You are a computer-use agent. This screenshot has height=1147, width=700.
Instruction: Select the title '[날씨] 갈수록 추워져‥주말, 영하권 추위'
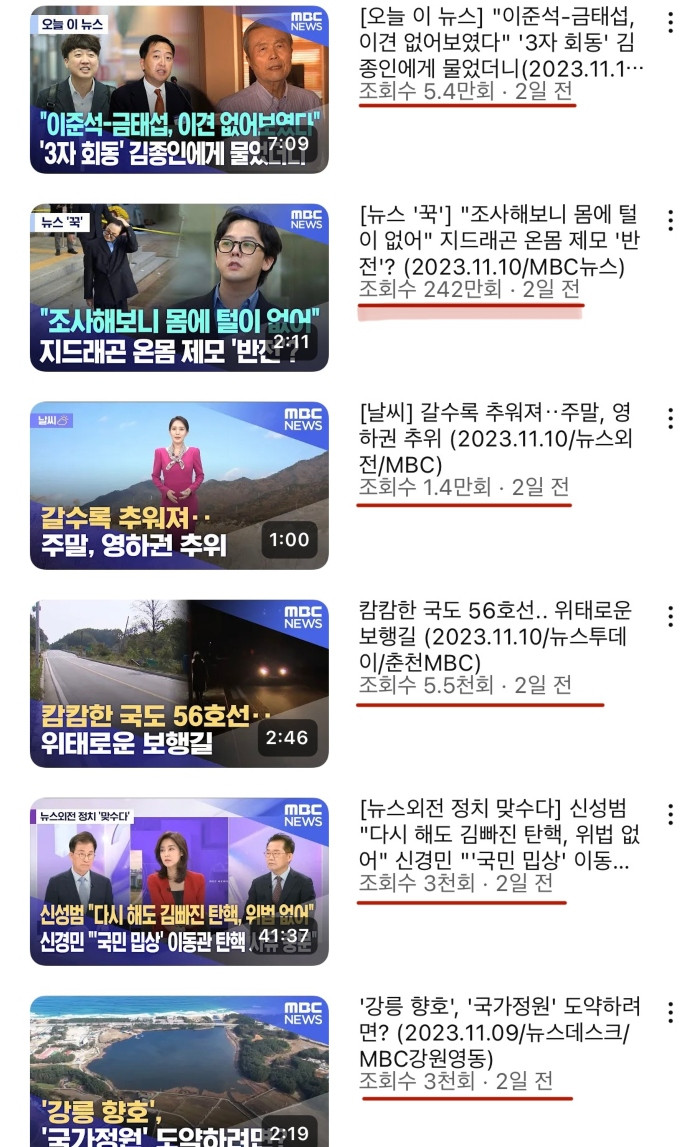point(498,439)
